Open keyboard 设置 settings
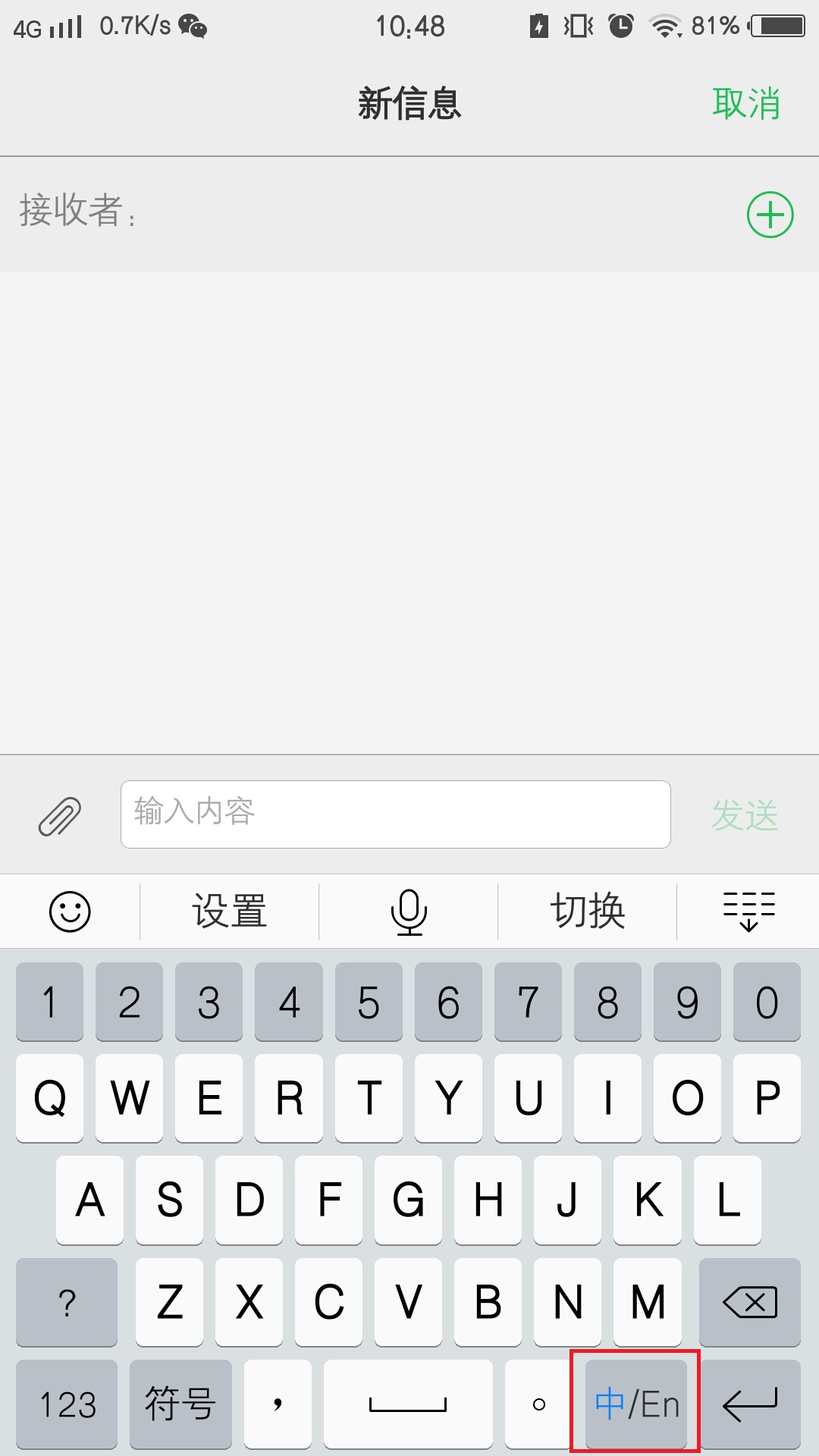The image size is (819, 1456). pos(230,911)
